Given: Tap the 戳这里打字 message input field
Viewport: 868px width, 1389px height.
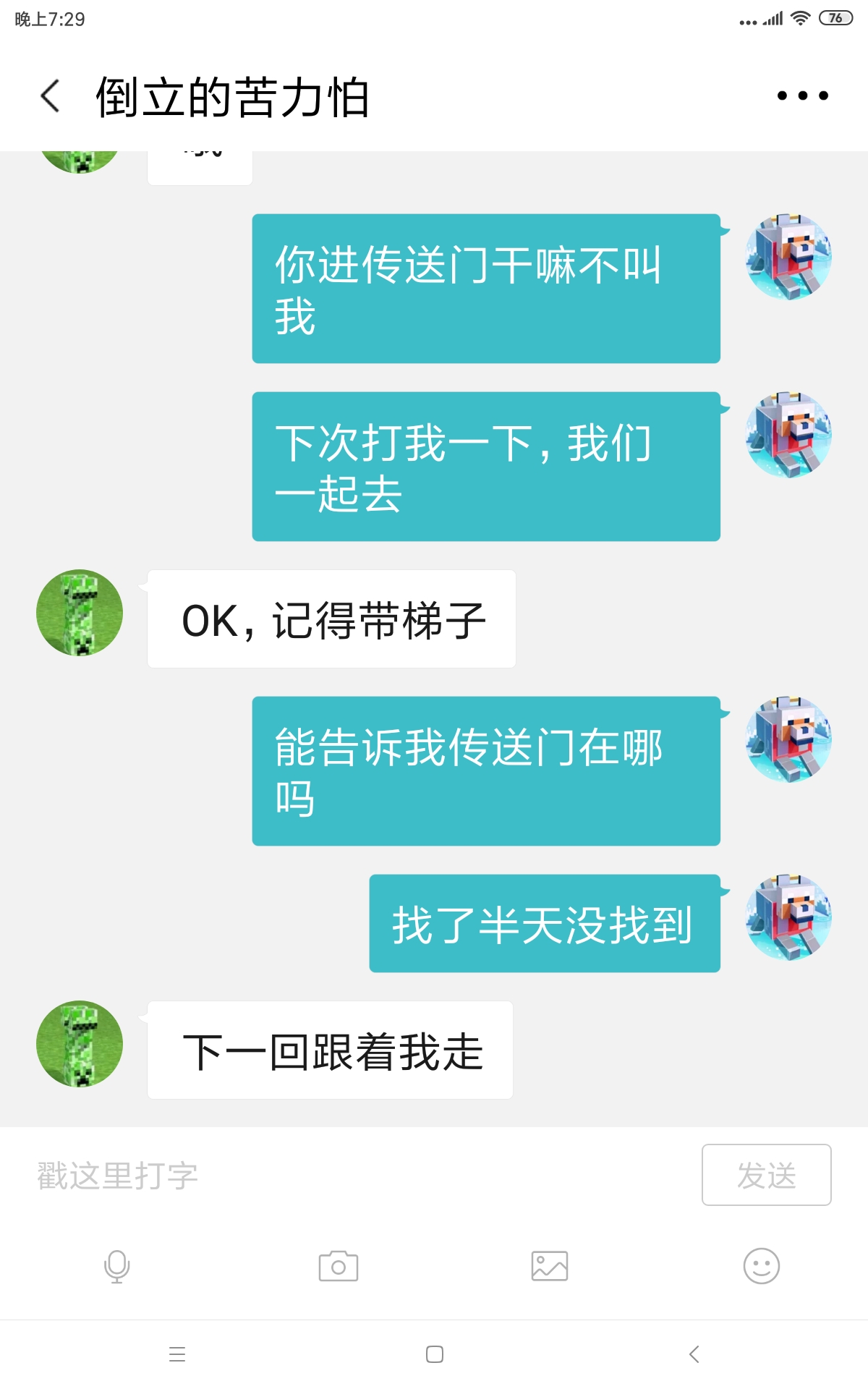Looking at the screenshot, I should tap(362, 1176).
